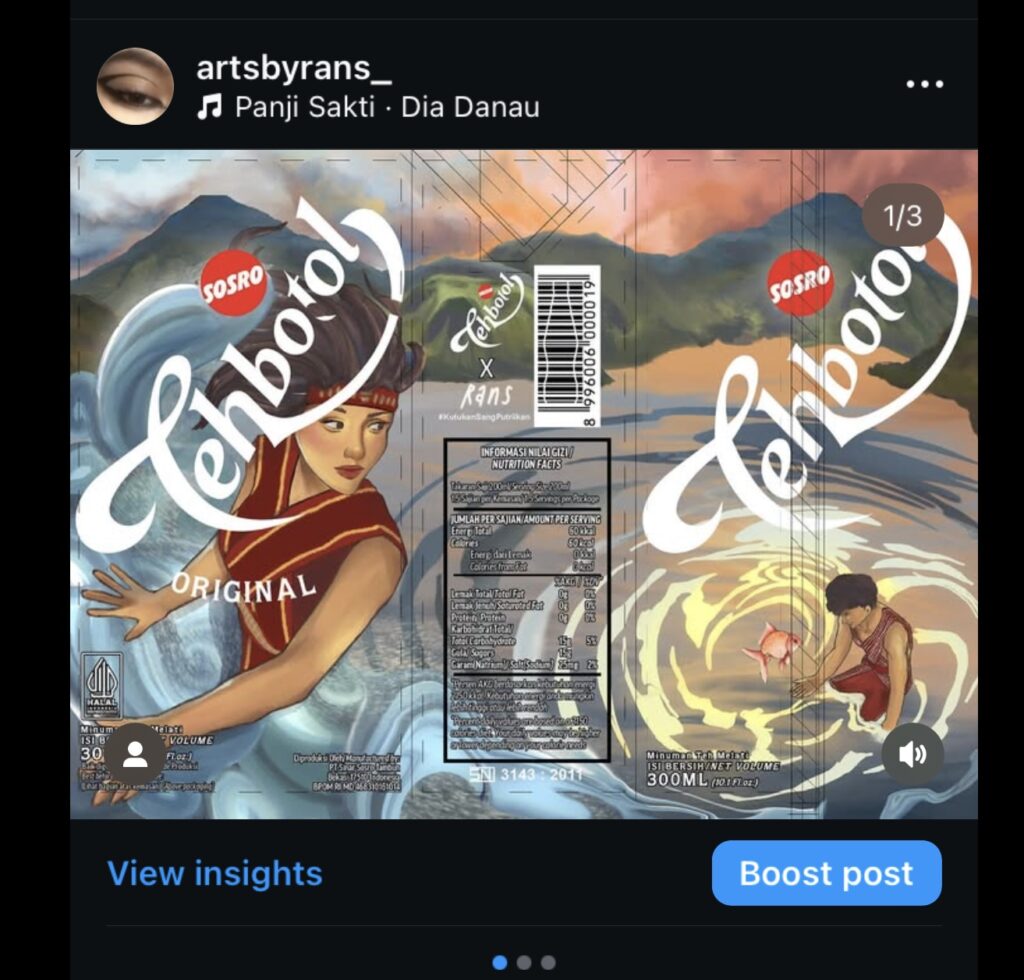Open the artsbyrans_ profile picture
This screenshot has width=1024, height=980.
[x=135, y=87]
